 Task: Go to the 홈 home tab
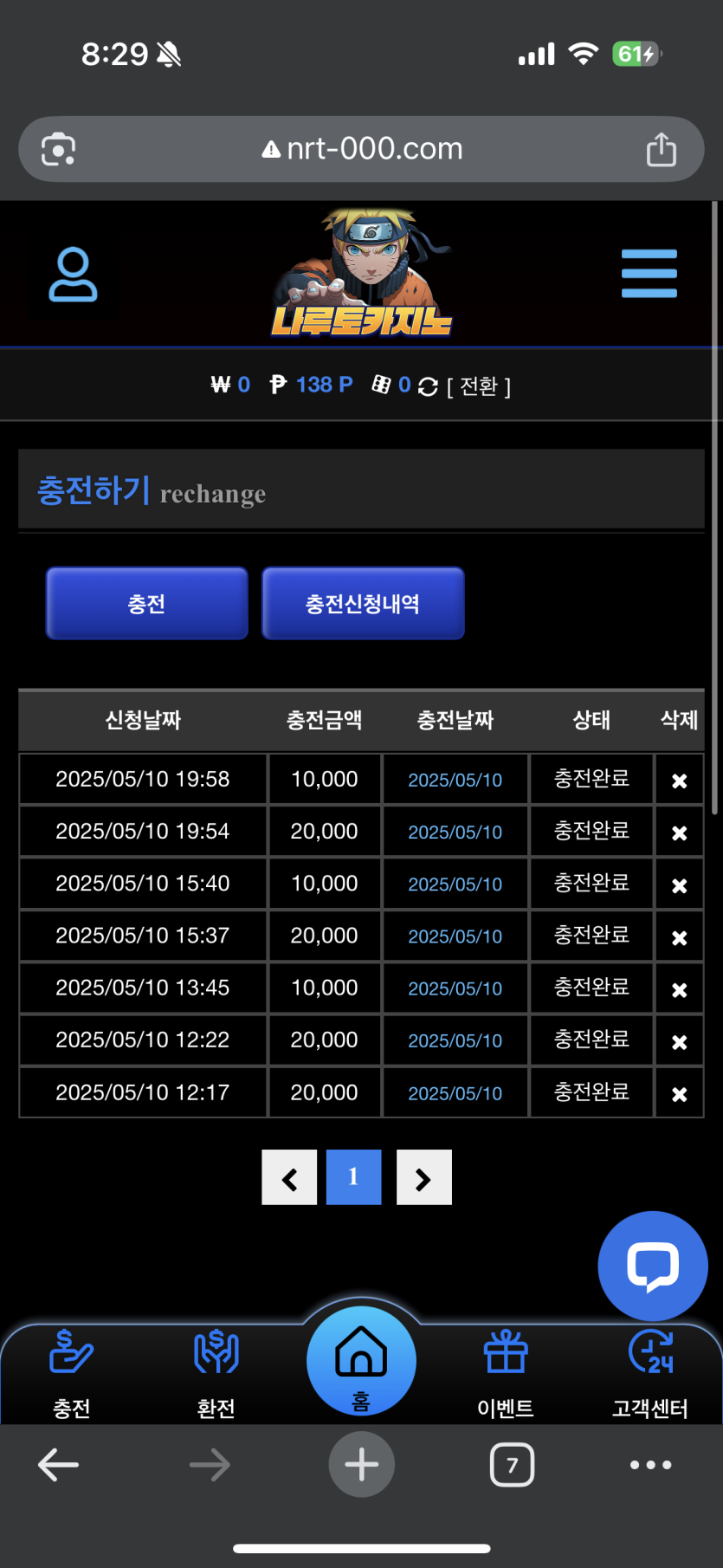click(x=361, y=1361)
